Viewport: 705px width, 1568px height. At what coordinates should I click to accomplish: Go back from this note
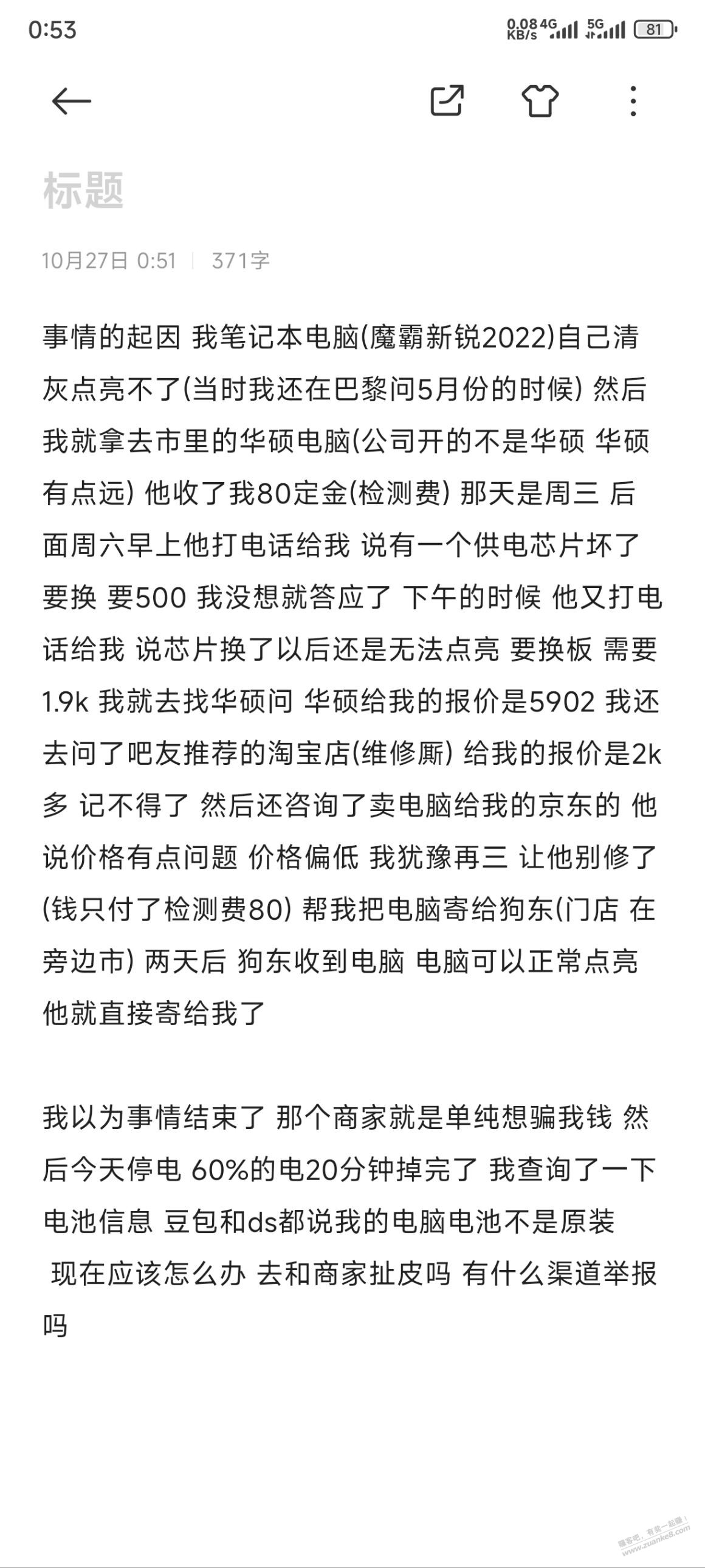point(71,100)
